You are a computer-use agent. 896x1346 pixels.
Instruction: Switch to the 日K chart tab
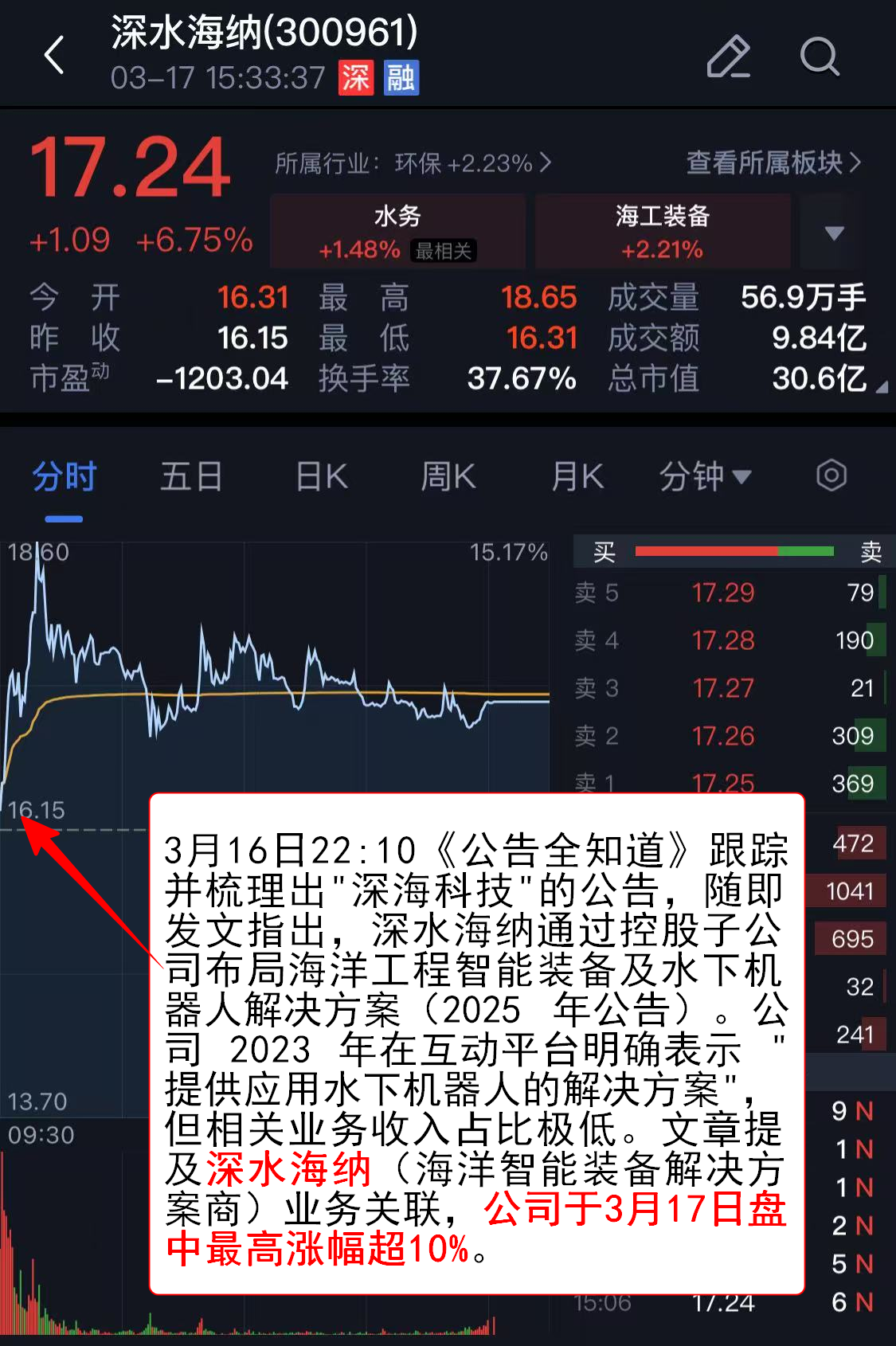click(321, 478)
